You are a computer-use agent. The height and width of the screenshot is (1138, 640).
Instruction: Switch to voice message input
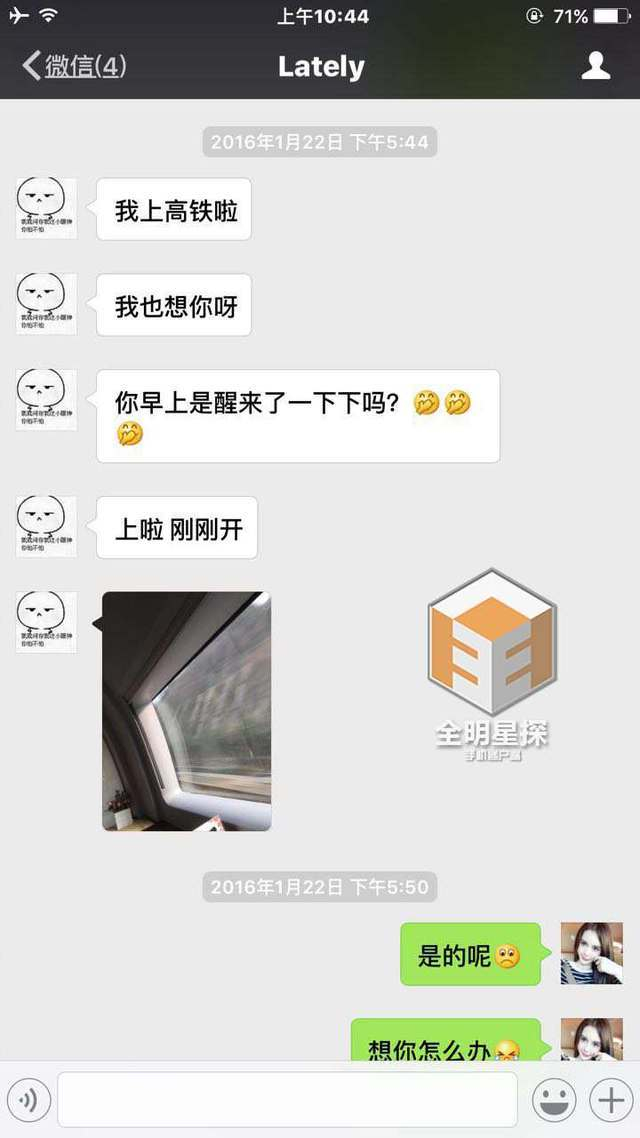pos(29,1100)
